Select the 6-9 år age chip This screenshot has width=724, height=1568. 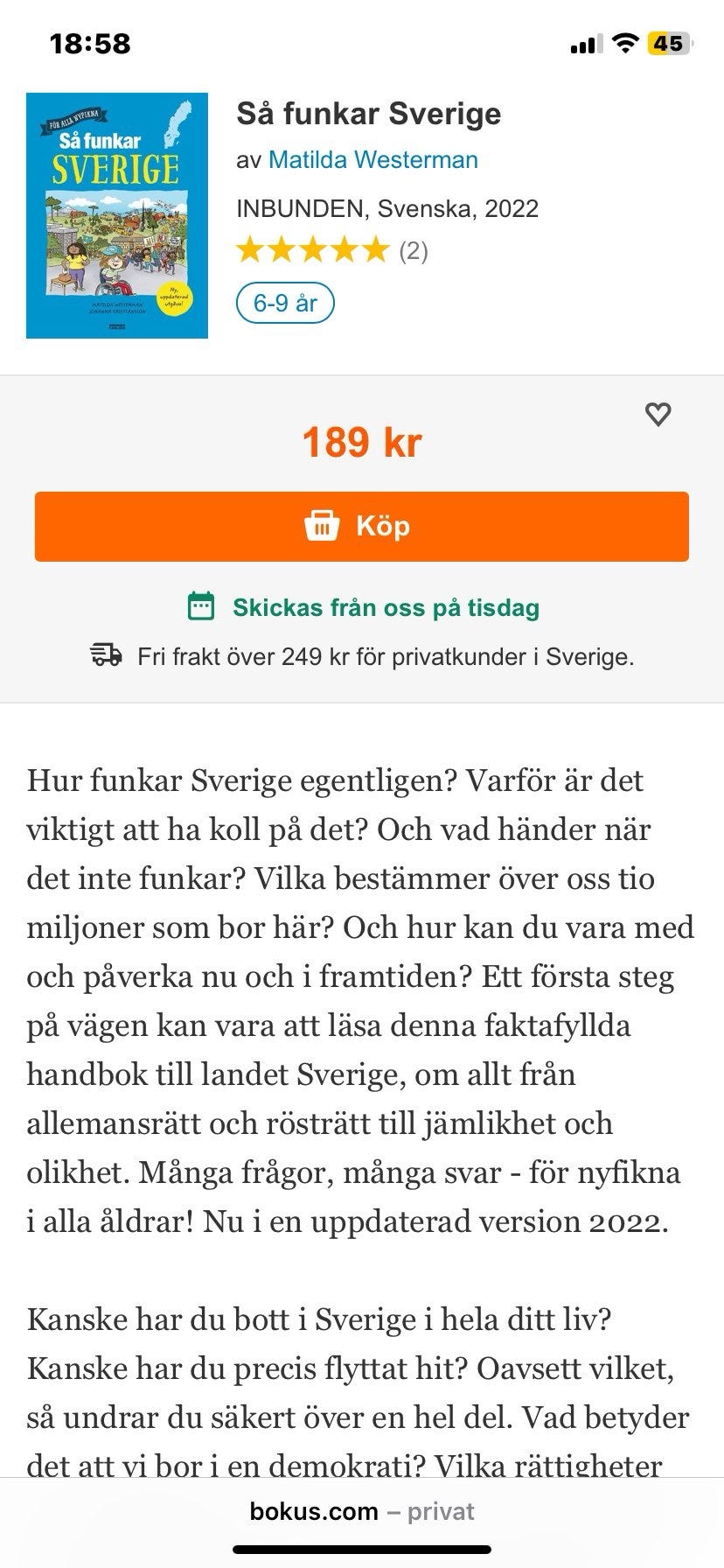(285, 304)
